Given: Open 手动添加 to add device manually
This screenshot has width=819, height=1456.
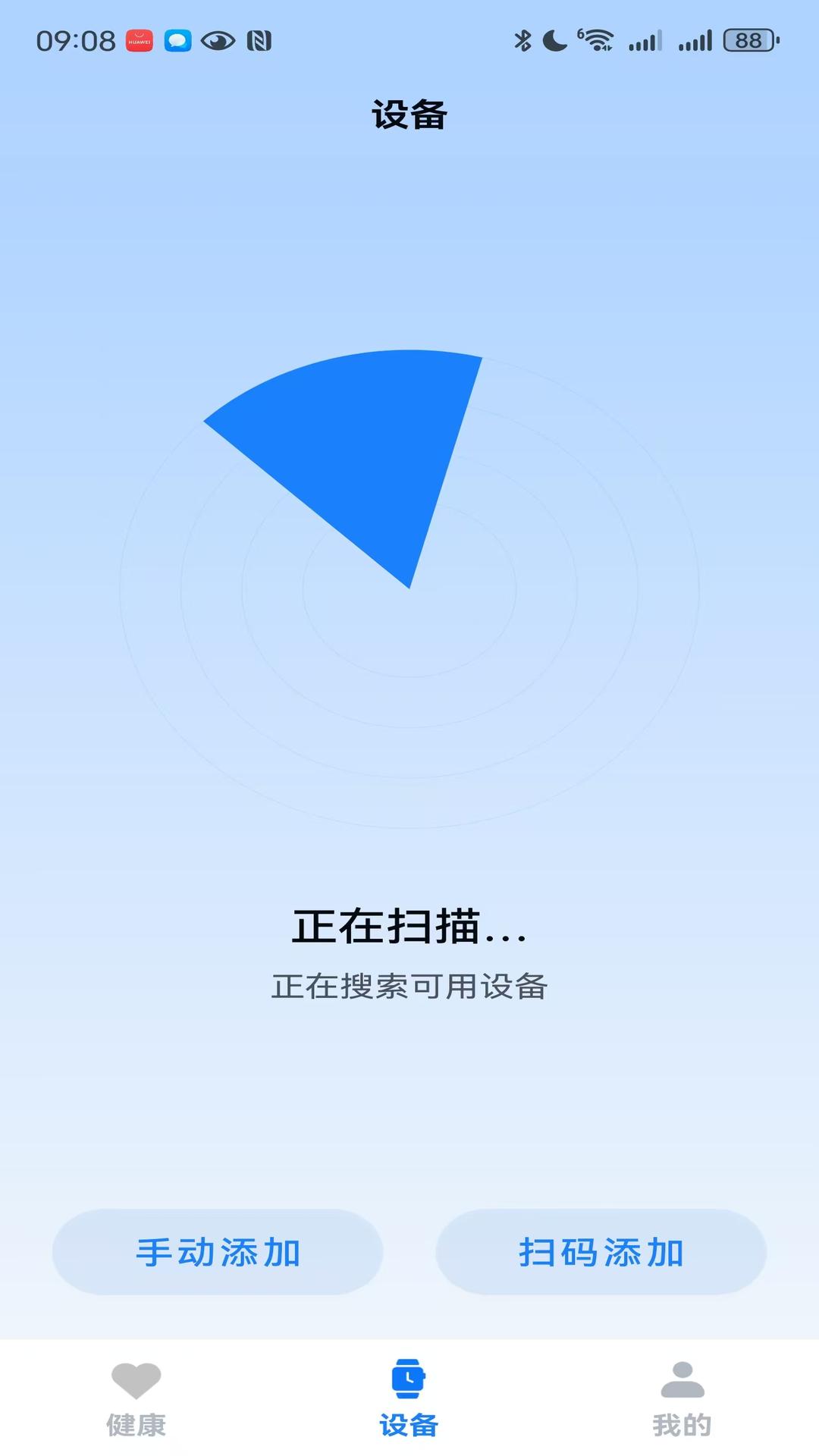Looking at the screenshot, I should pyautogui.click(x=218, y=1252).
